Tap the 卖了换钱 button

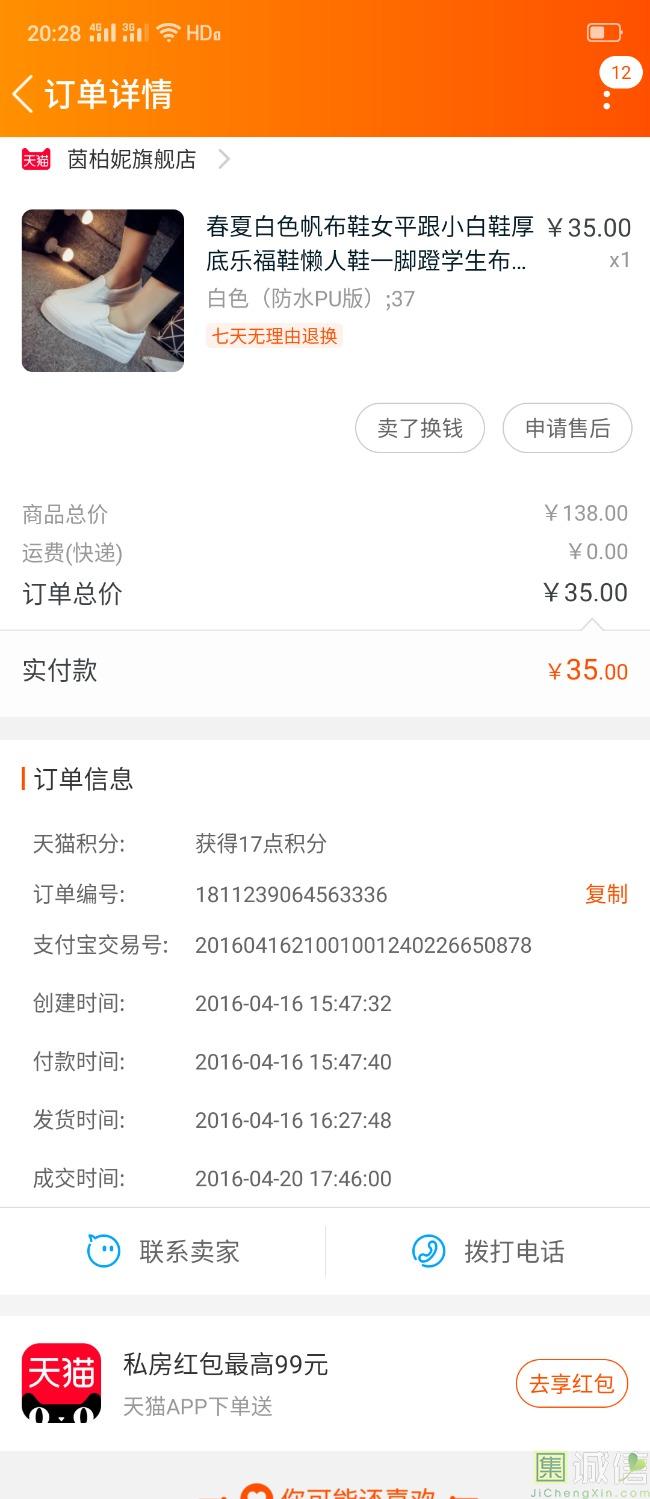coord(419,429)
